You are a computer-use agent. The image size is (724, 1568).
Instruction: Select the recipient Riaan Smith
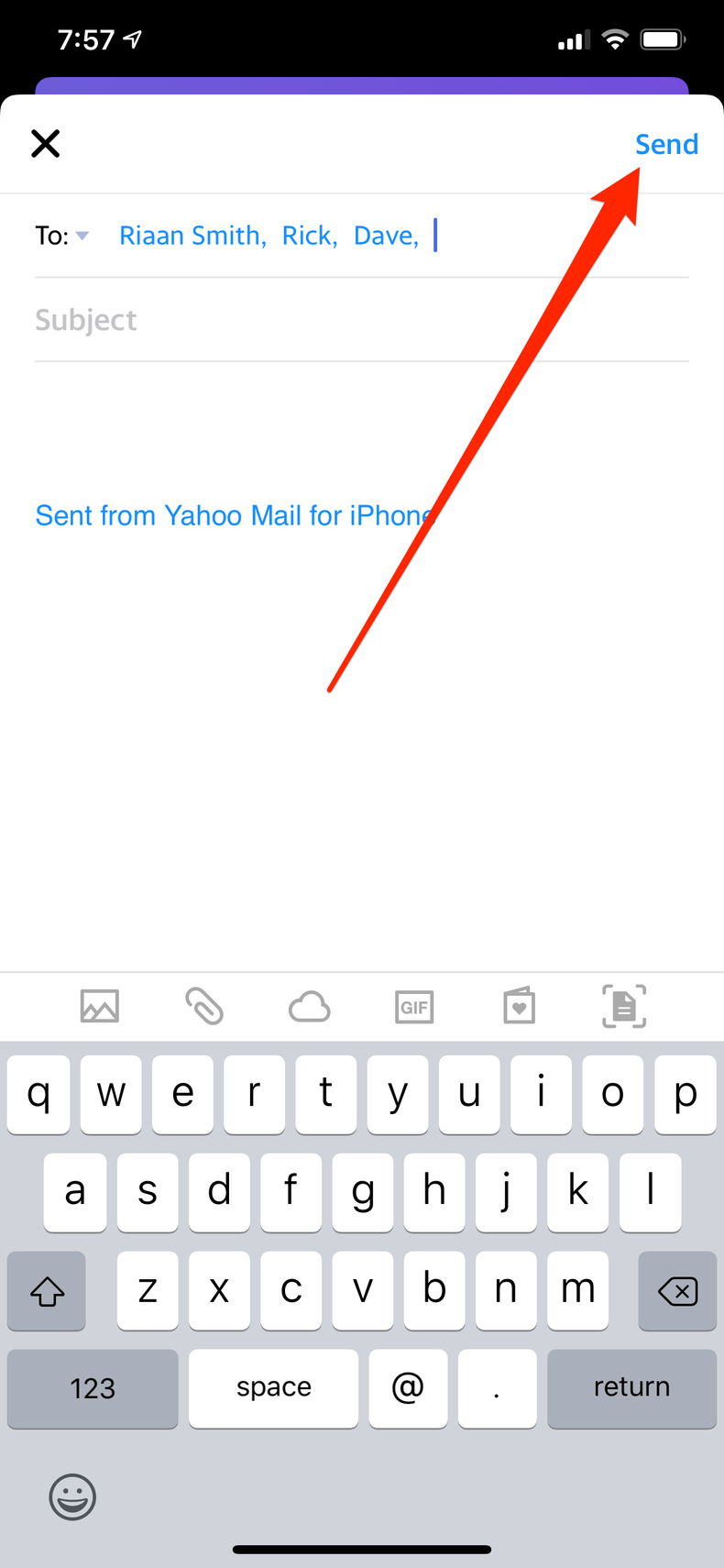click(x=189, y=236)
